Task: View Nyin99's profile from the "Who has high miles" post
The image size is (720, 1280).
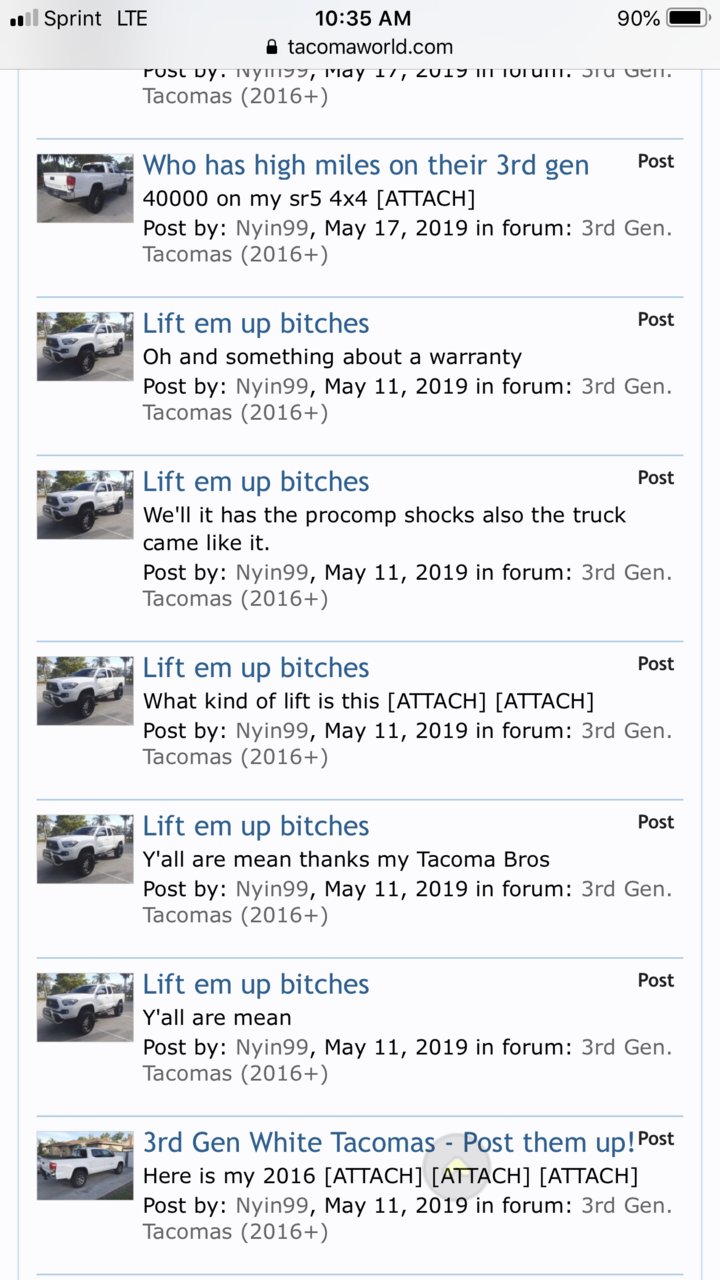Action: click(272, 228)
